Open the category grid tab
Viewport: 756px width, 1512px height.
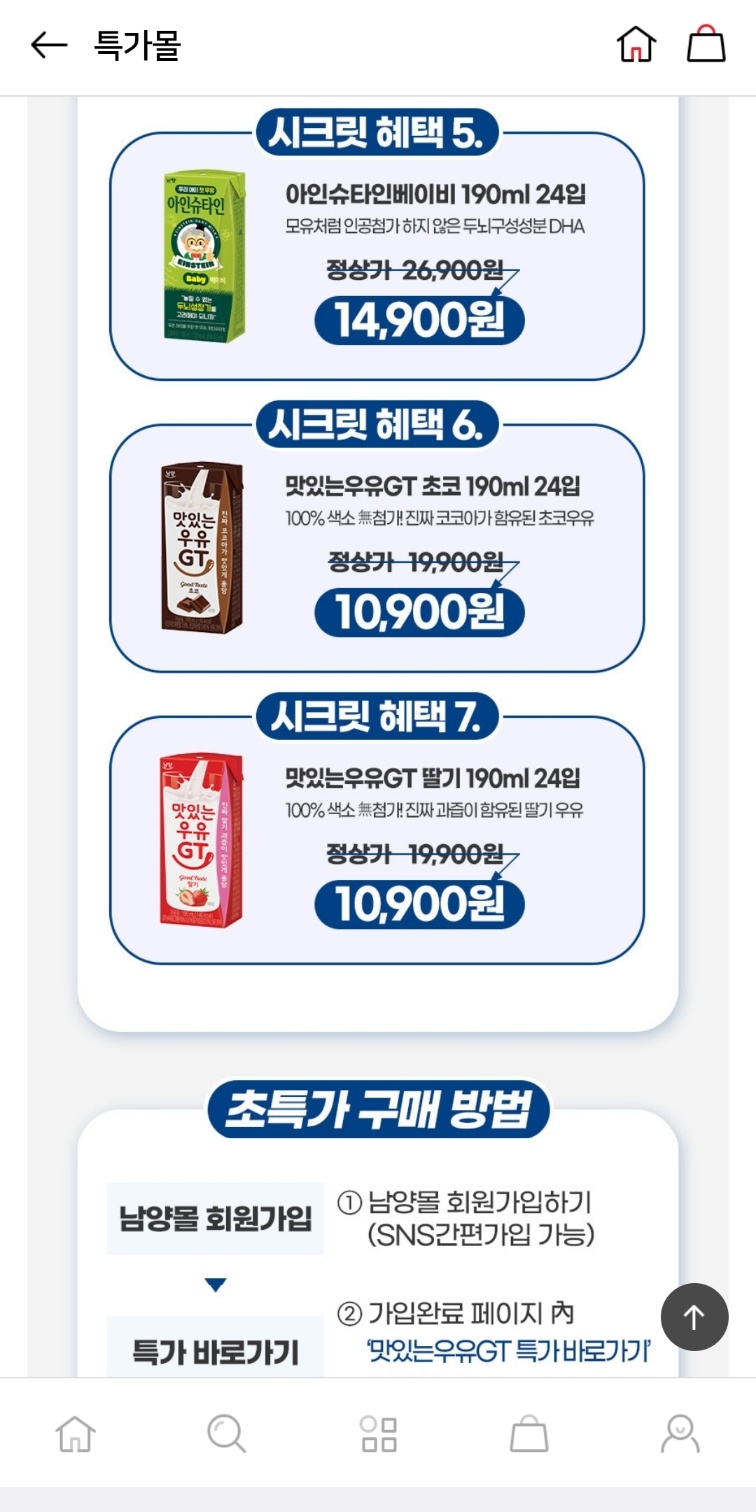point(379,1433)
